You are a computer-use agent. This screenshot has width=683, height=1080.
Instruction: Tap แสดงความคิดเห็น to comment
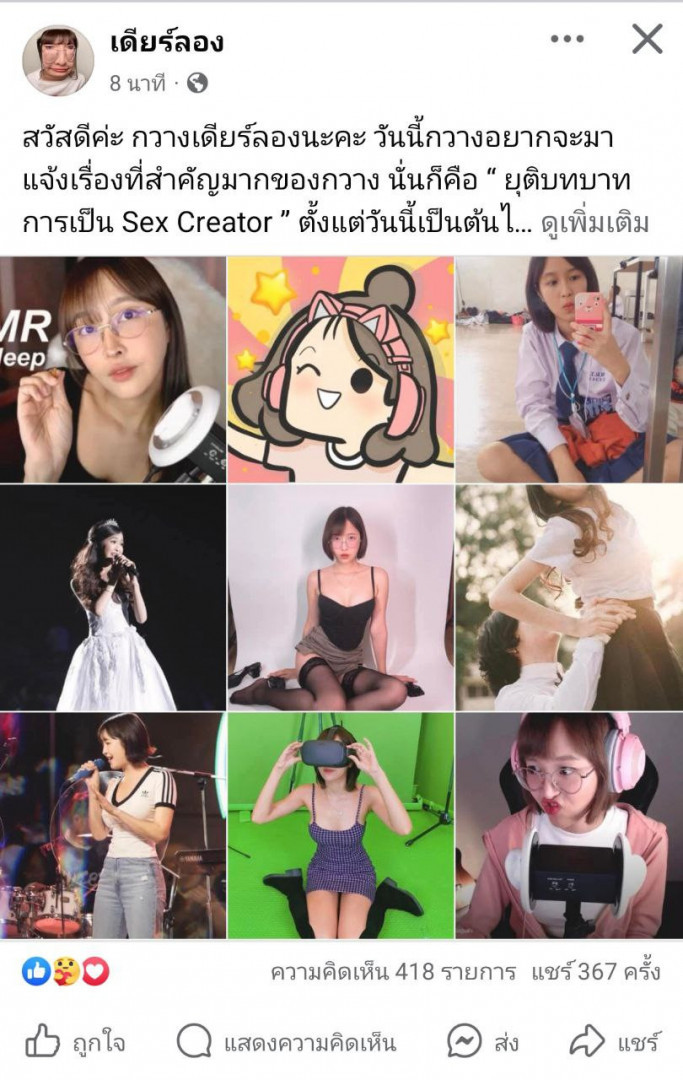(286, 1043)
